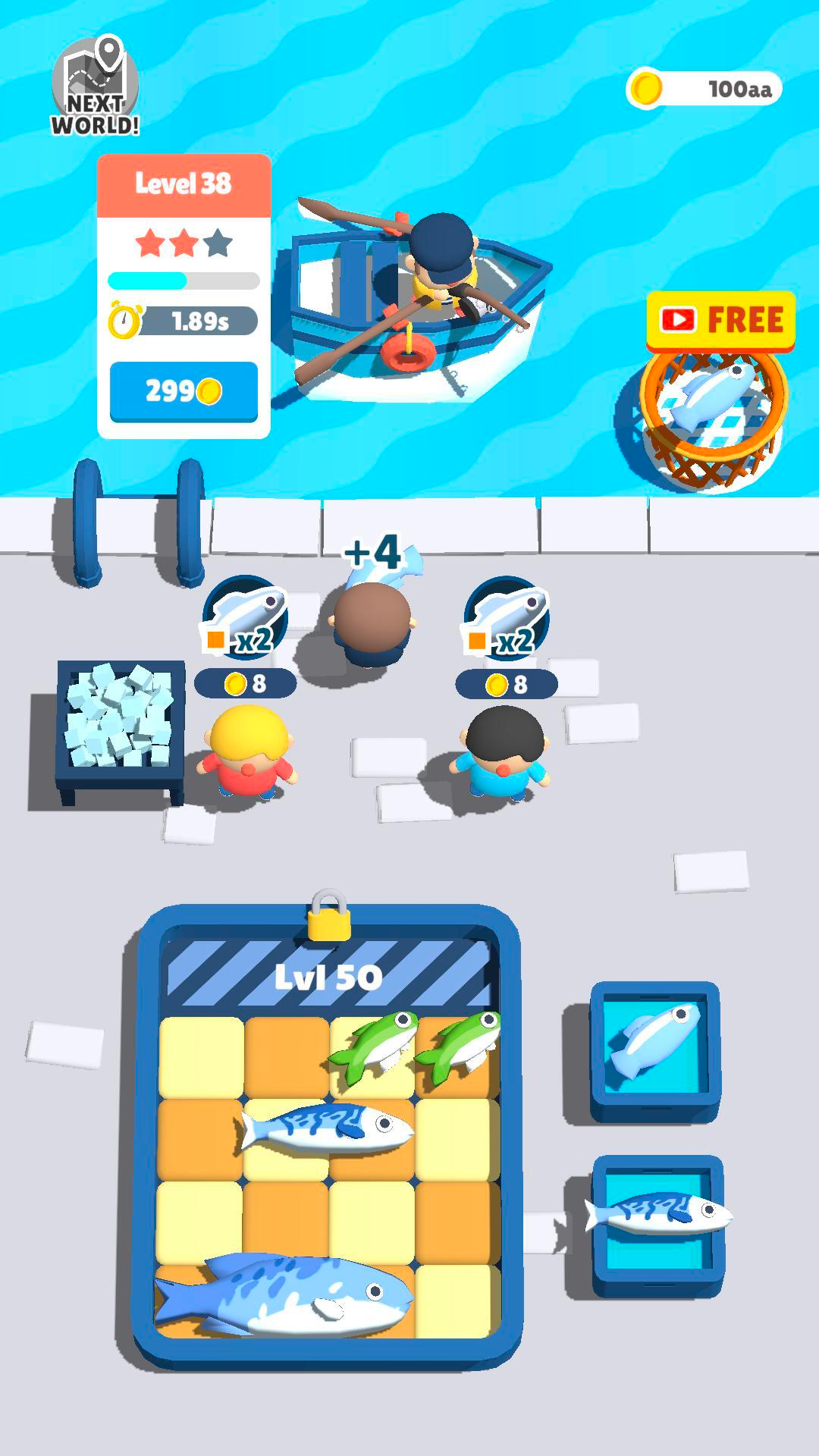Tap the cyan level progress bar
The image size is (819, 1456).
[184, 281]
